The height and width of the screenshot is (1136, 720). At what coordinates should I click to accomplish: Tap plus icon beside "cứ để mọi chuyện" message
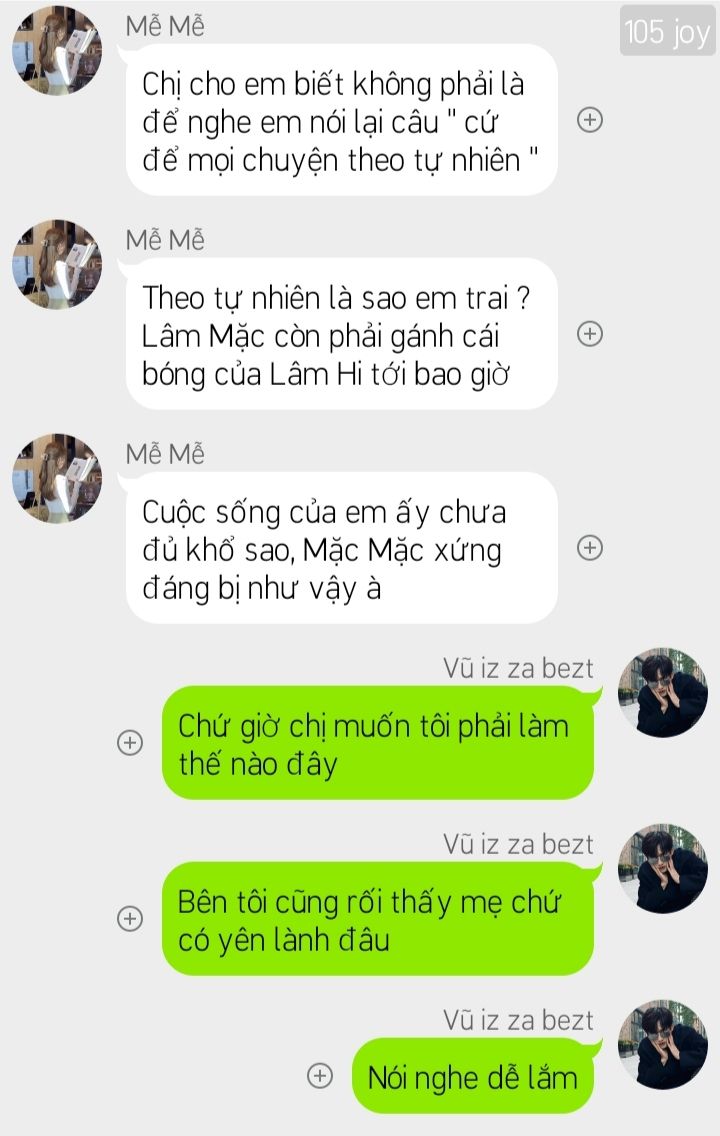(590, 120)
